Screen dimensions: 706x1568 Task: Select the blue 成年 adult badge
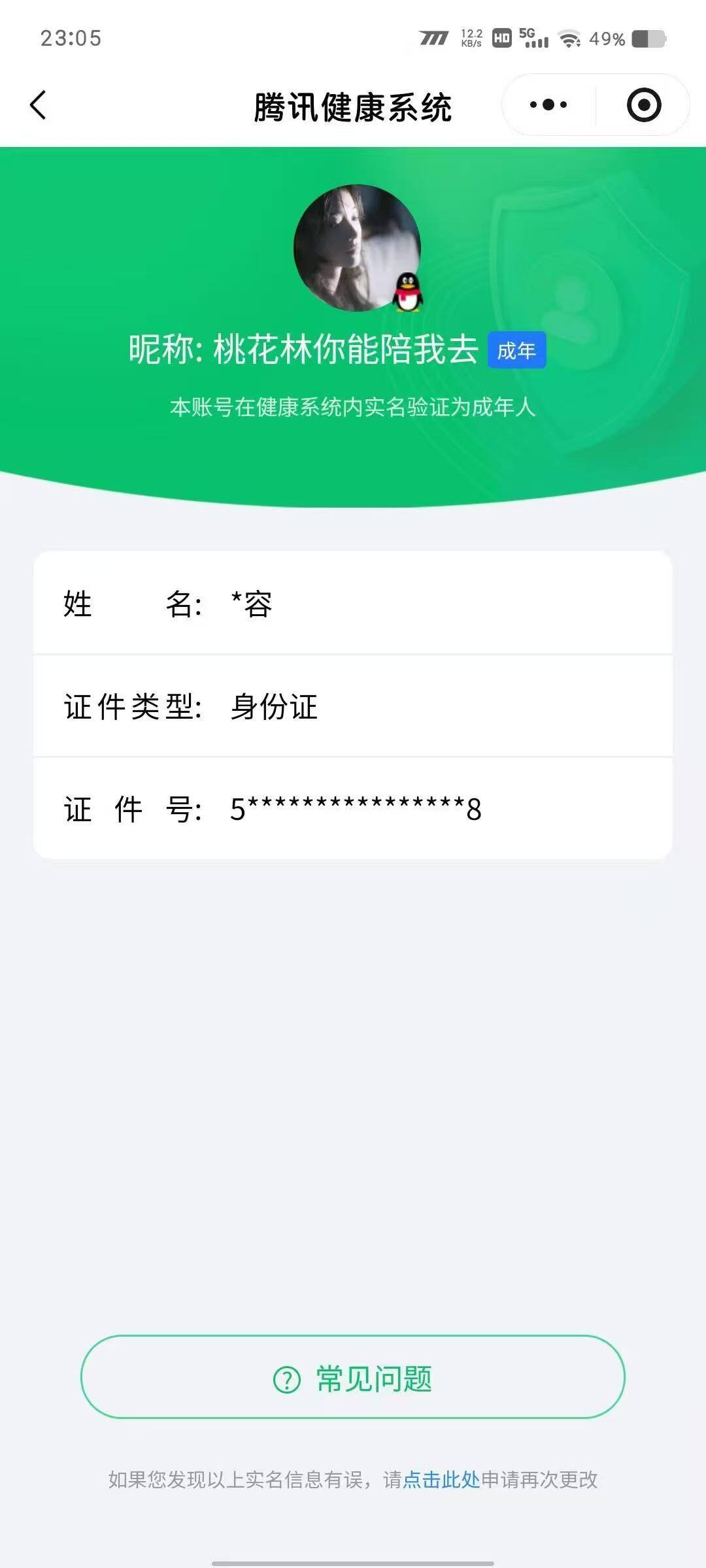pyautogui.click(x=516, y=351)
